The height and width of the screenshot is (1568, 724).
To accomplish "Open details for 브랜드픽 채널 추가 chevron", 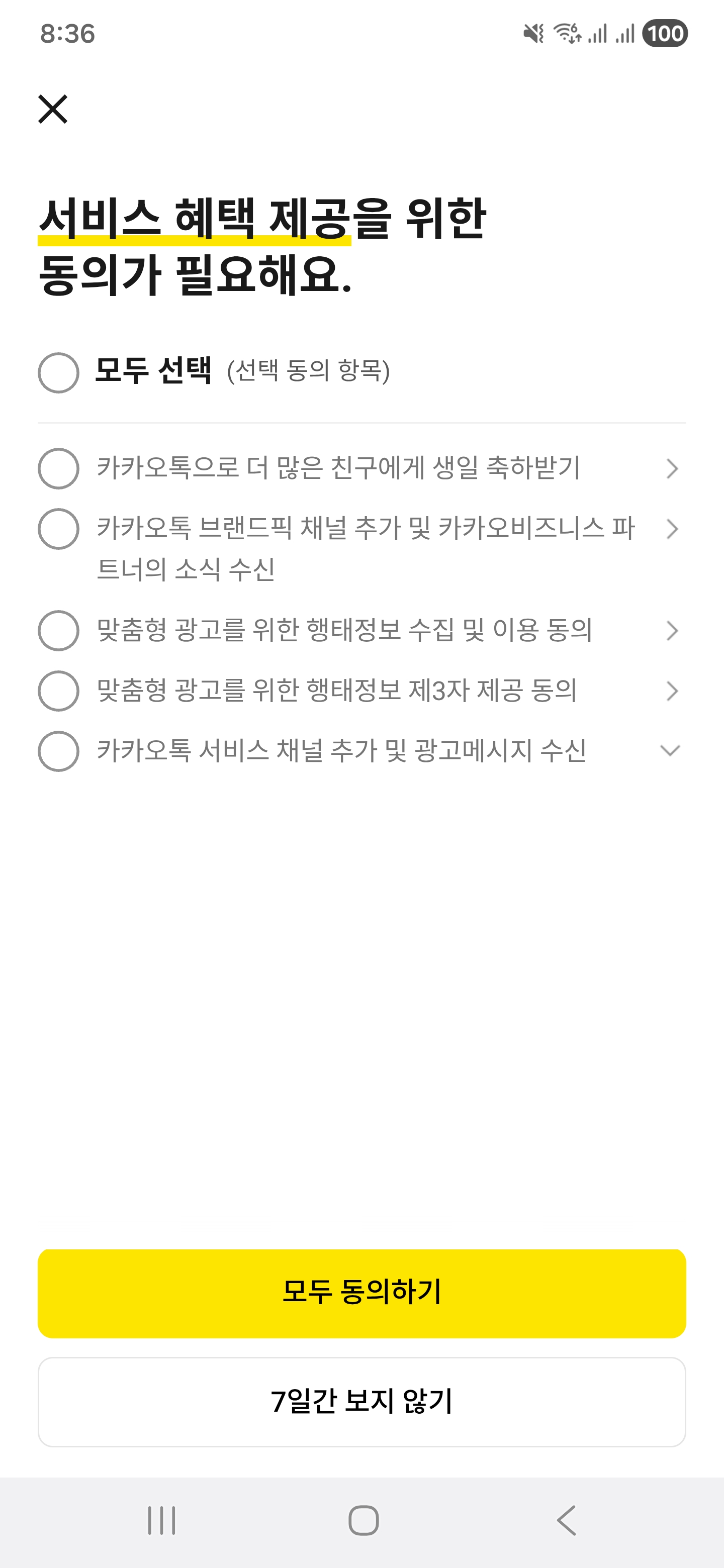I will (x=672, y=529).
